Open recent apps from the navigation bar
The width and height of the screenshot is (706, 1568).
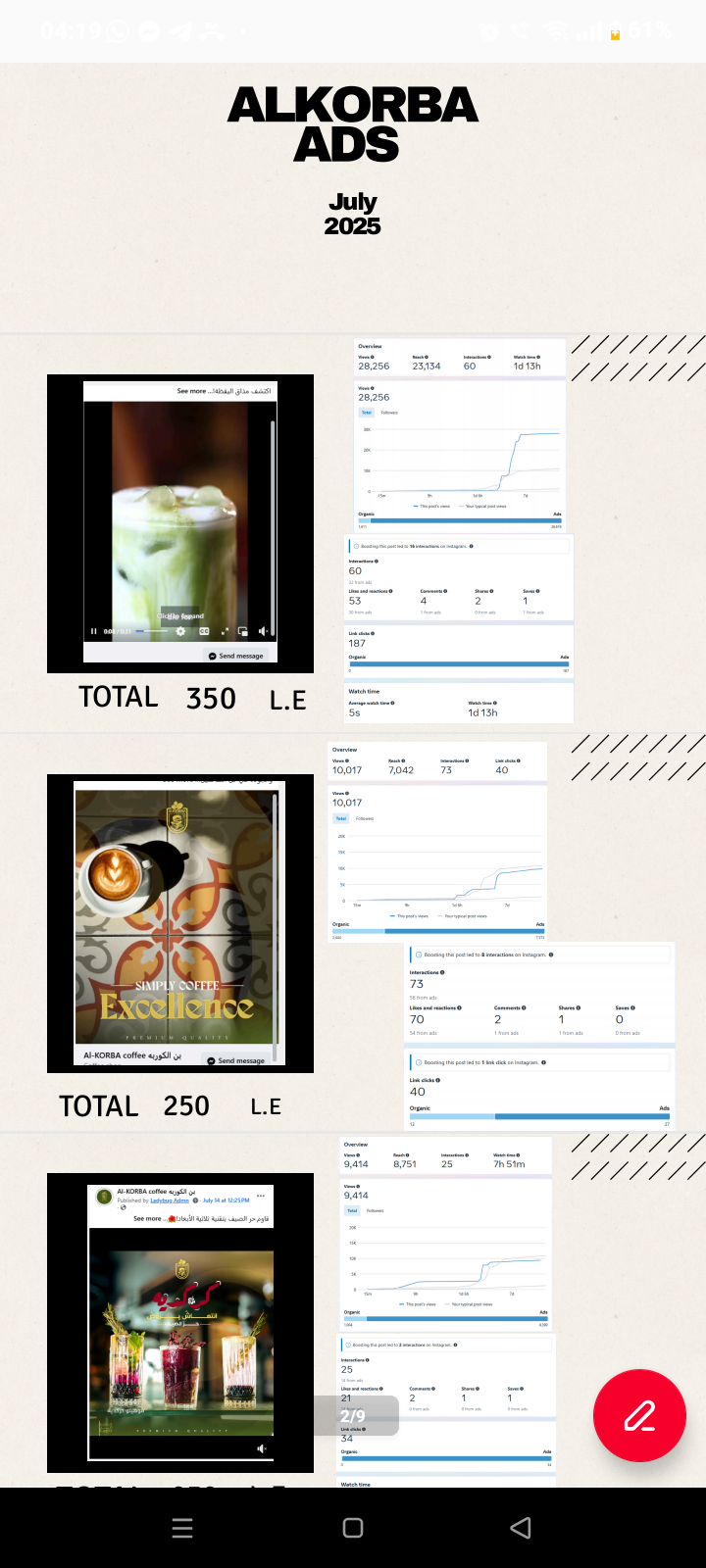tap(182, 1528)
